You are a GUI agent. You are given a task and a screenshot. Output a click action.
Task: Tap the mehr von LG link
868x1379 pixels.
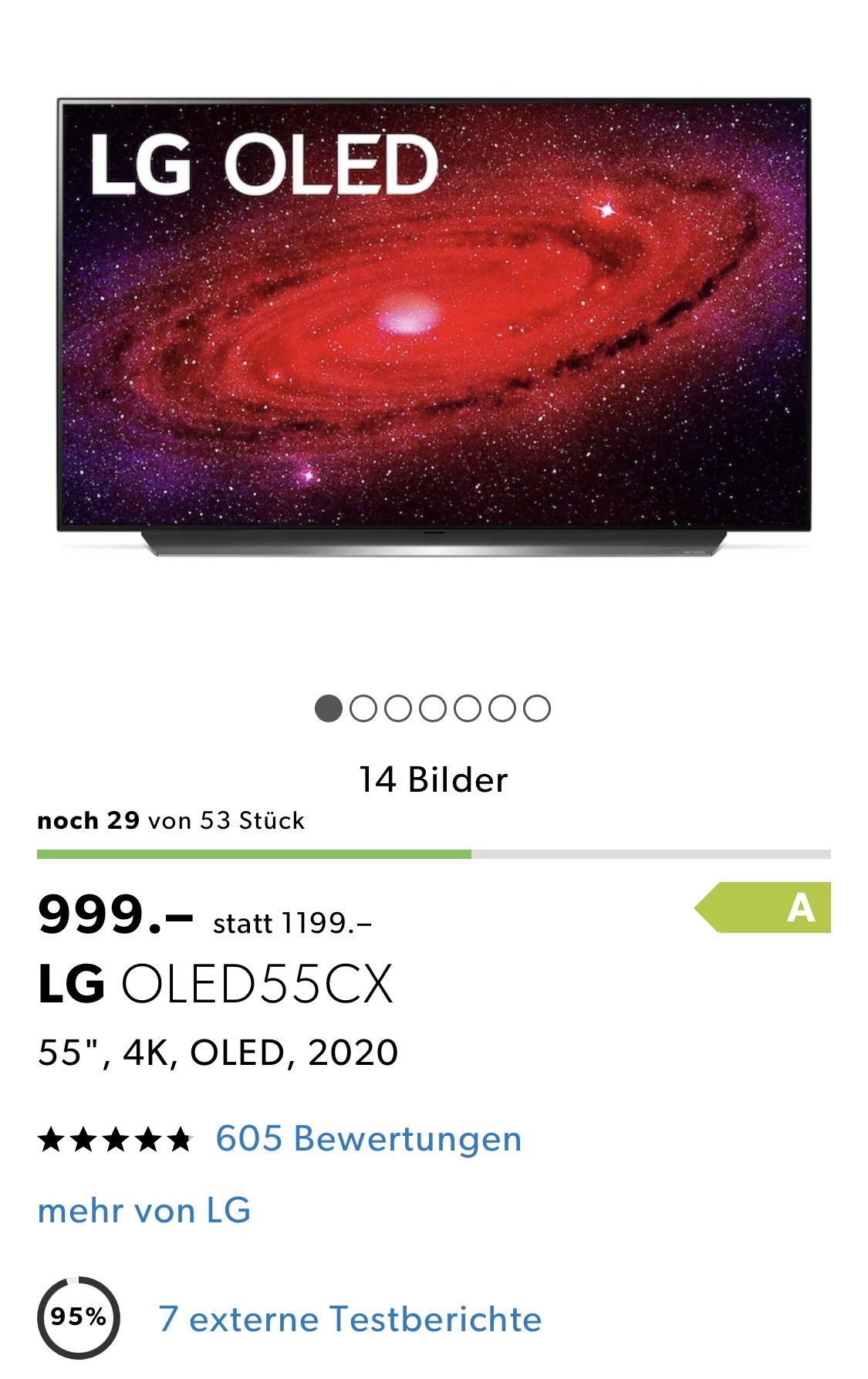tap(144, 1211)
